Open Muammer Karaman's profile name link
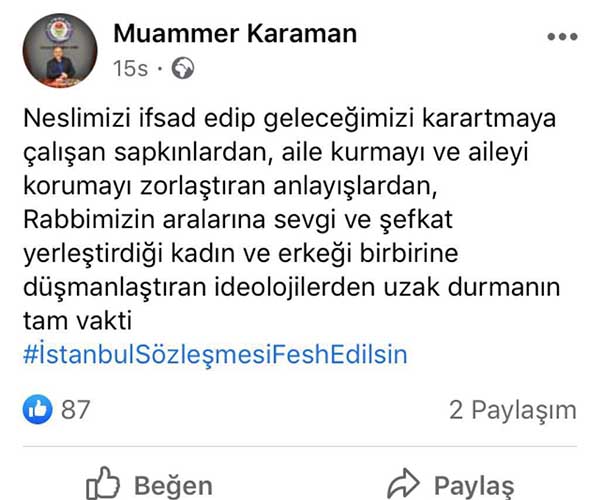The image size is (600, 500). coord(235,33)
